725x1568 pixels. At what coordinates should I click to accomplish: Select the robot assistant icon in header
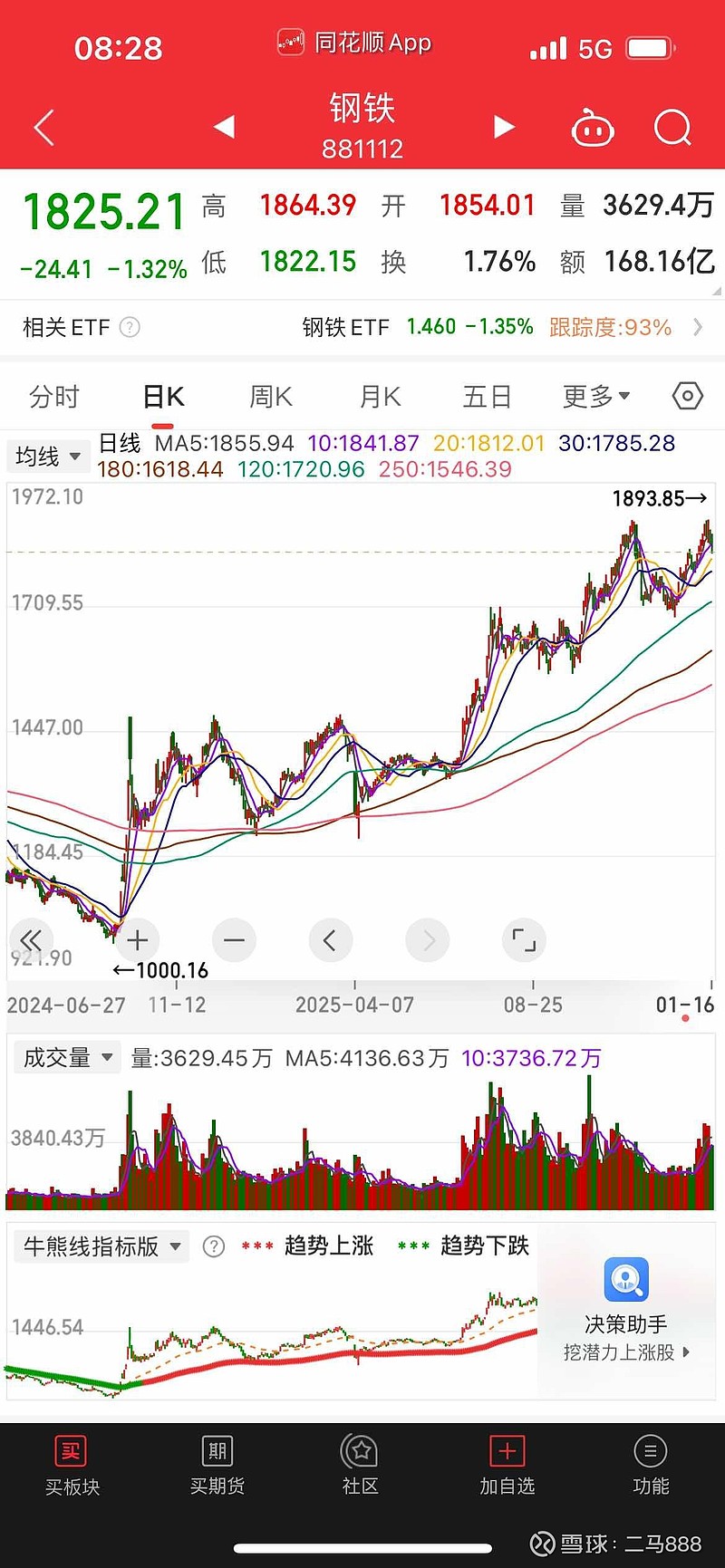tap(594, 128)
